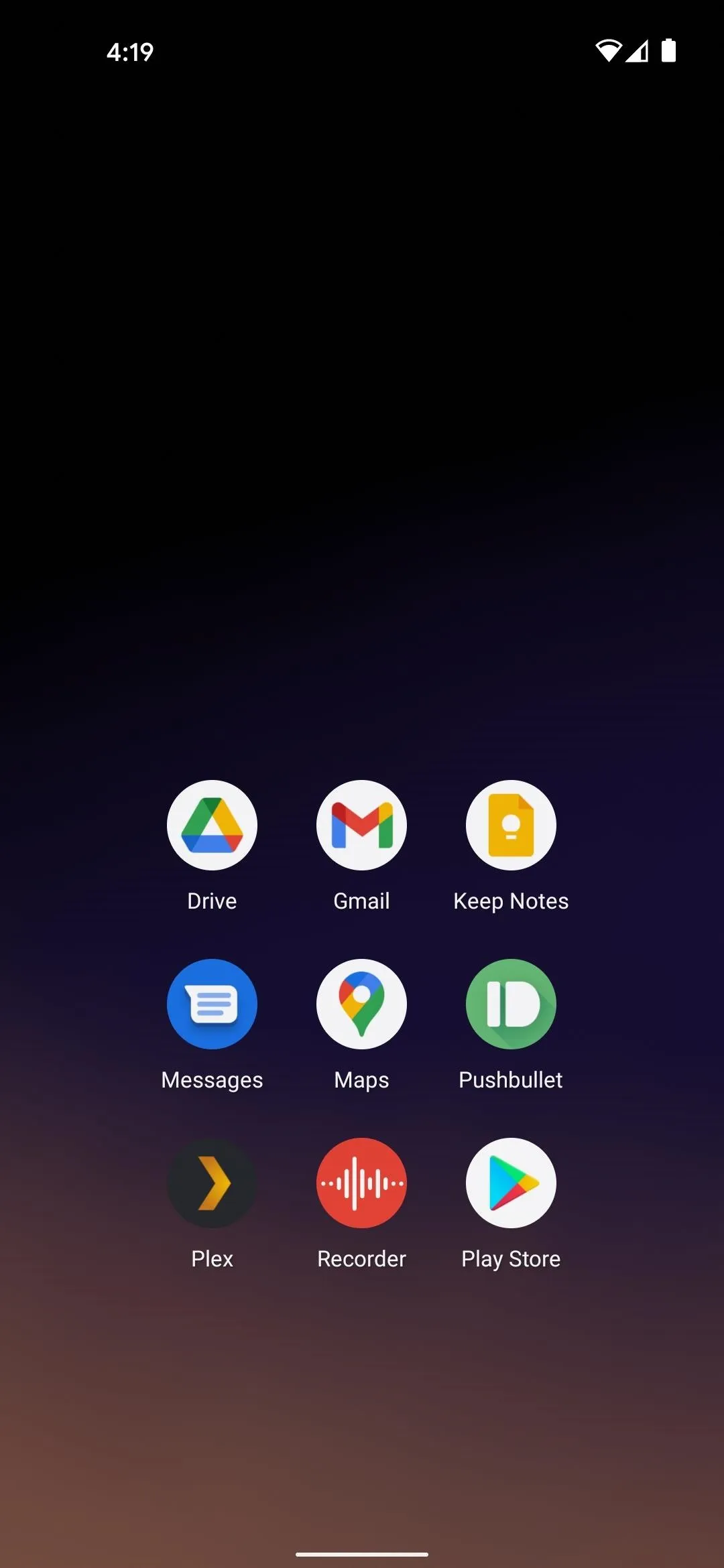Open the Drive app
724x1568 pixels.
(x=212, y=825)
